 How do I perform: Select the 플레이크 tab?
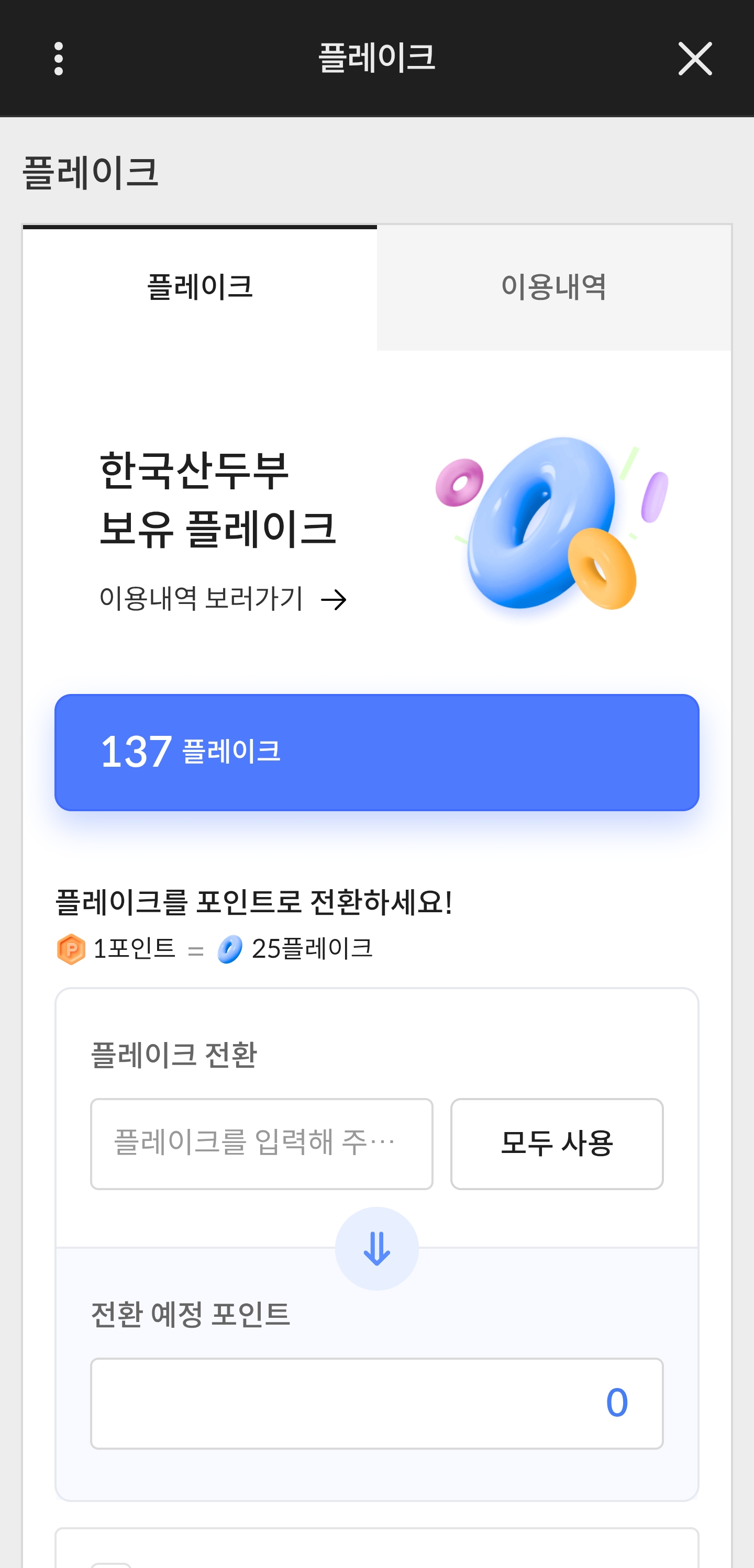click(x=200, y=287)
